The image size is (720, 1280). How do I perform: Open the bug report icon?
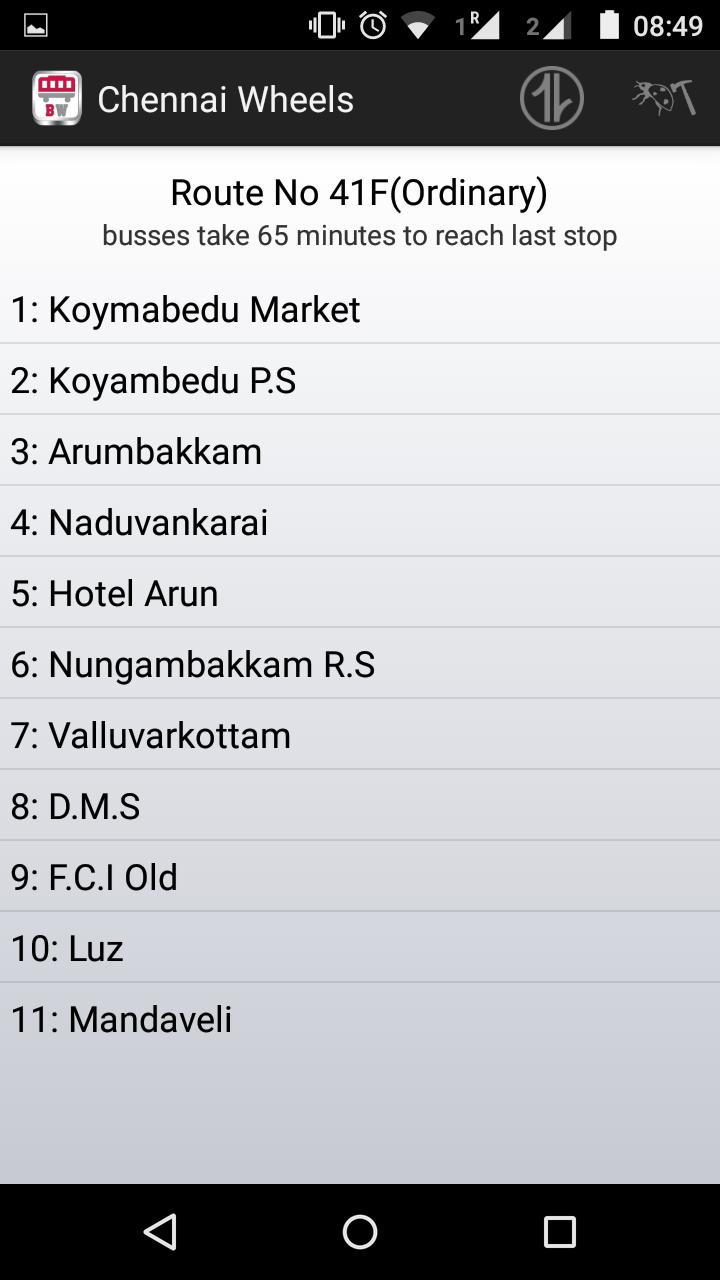(x=664, y=98)
